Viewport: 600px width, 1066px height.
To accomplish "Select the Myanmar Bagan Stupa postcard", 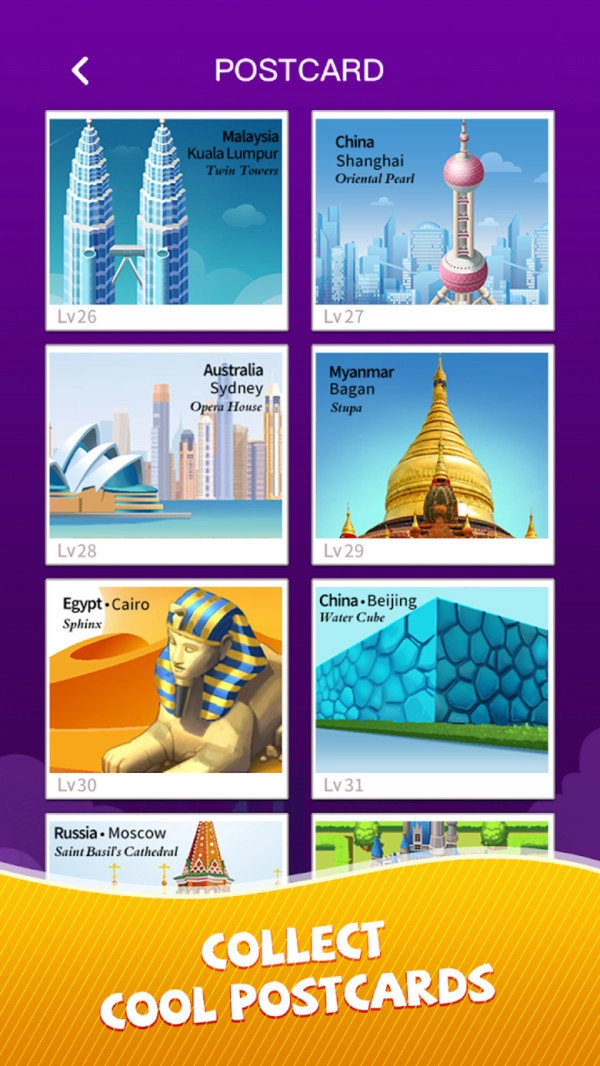I will (x=433, y=454).
